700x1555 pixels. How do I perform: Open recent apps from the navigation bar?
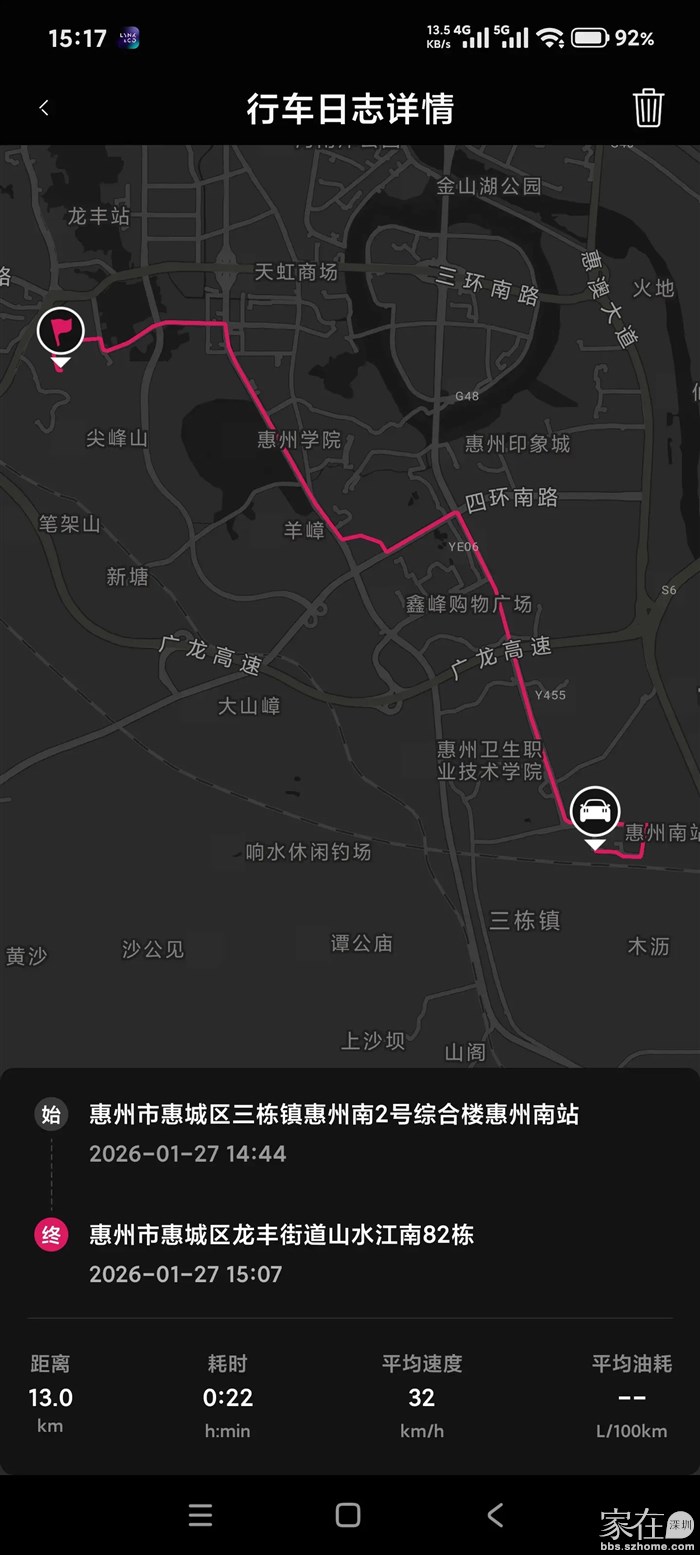(200, 1514)
